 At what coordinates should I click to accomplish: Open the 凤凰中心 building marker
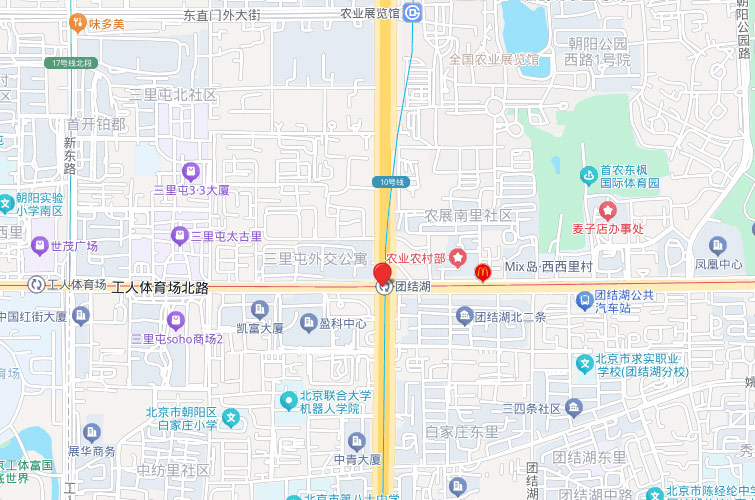click(x=718, y=245)
